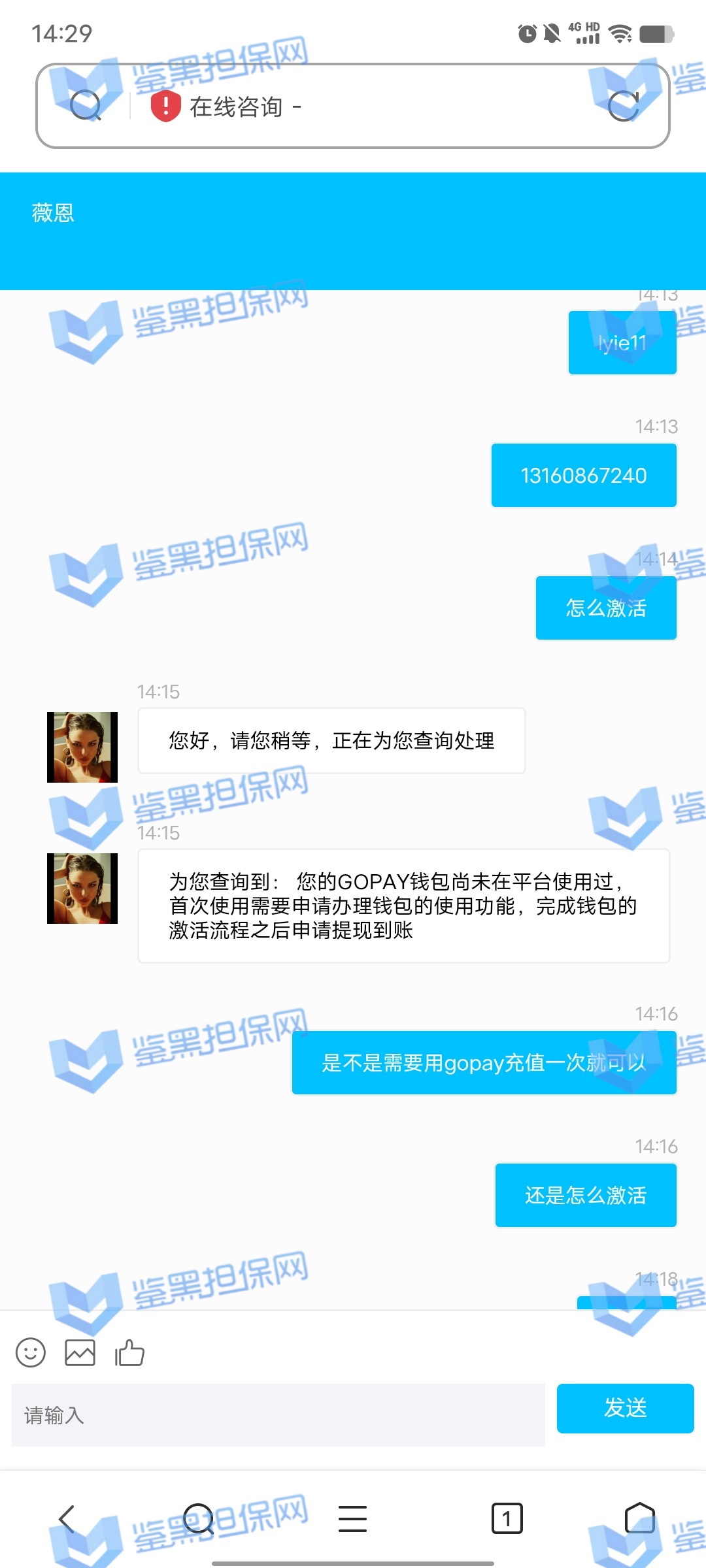Open the browser menu

click(x=352, y=1518)
